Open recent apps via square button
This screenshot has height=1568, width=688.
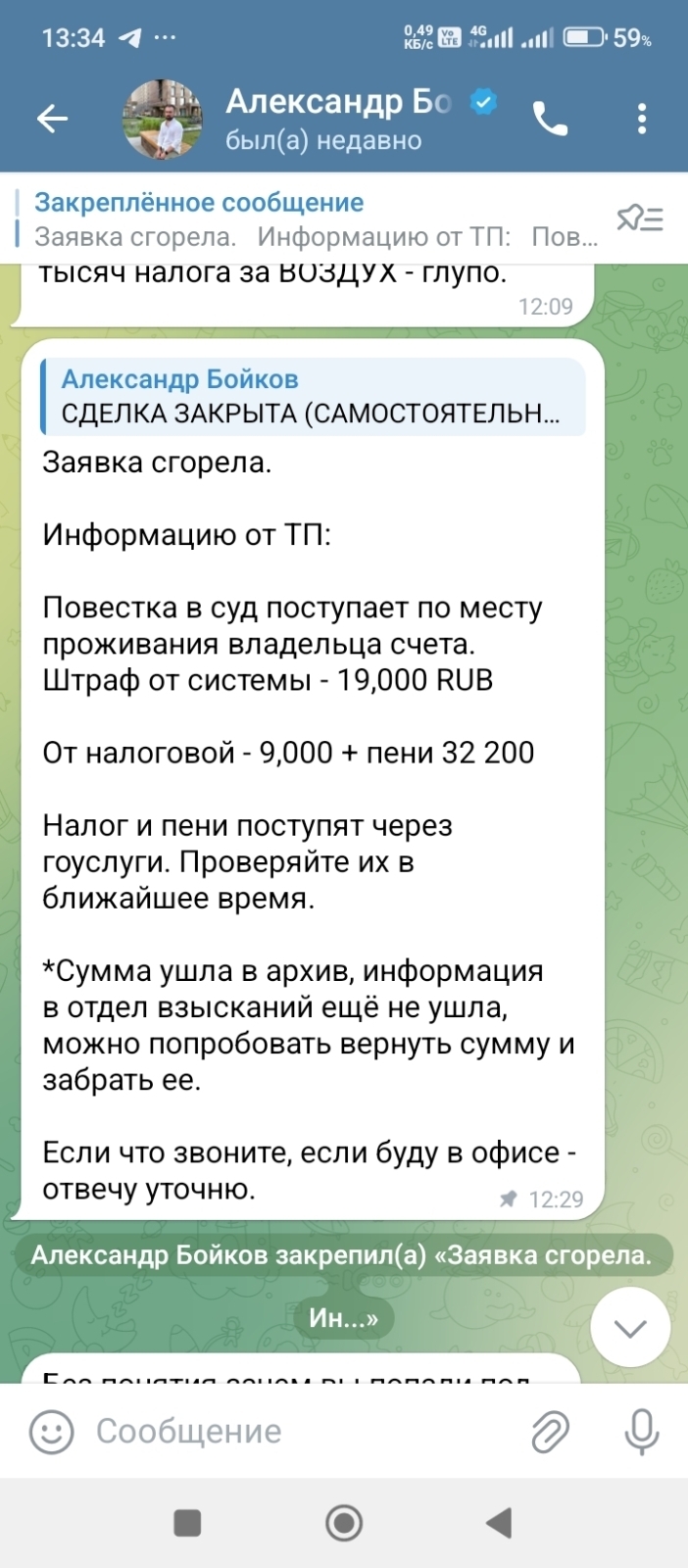pyautogui.click(x=187, y=1523)
